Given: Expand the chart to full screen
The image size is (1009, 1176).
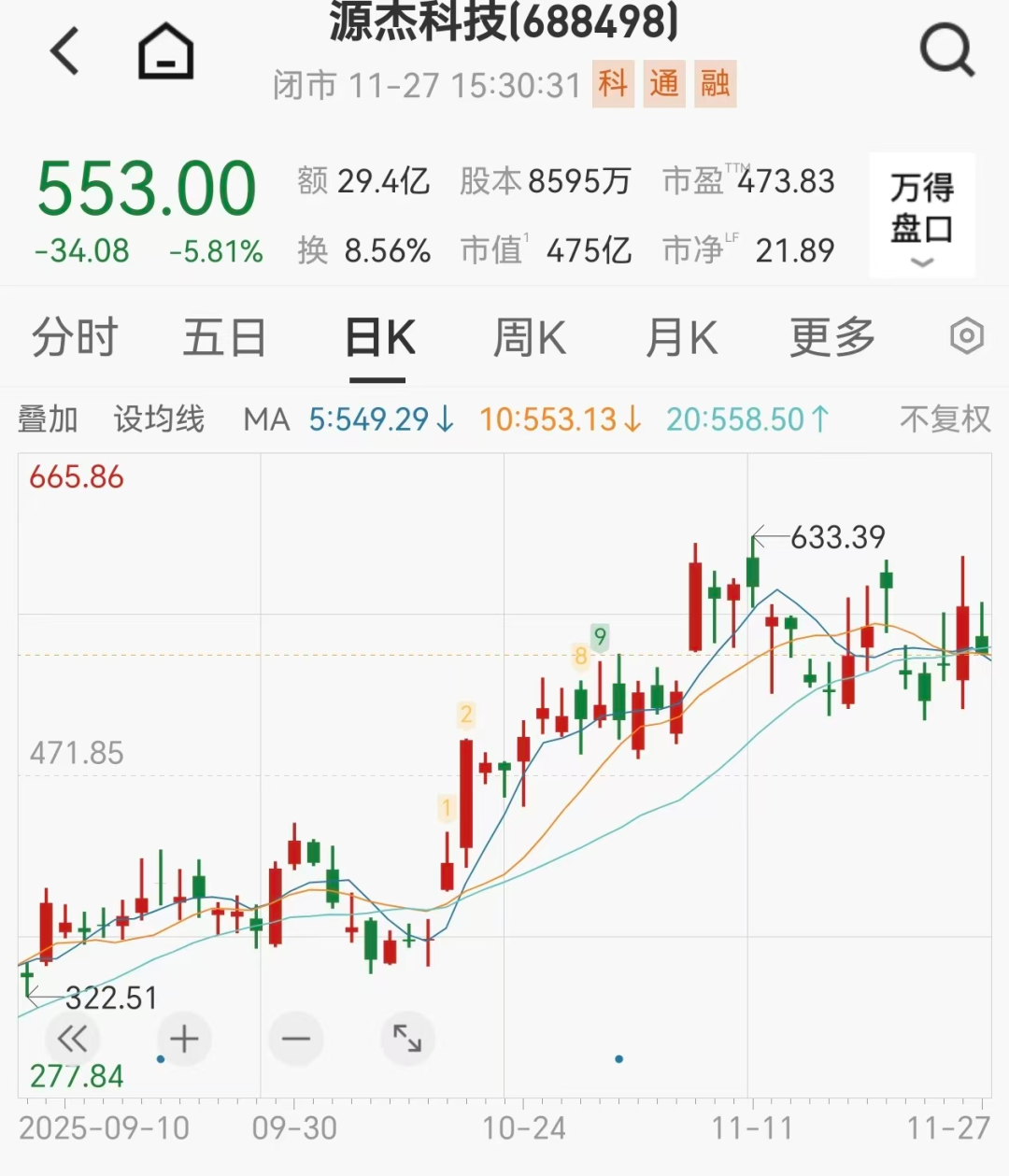Looking at the screenshot, I should 407,1039.
